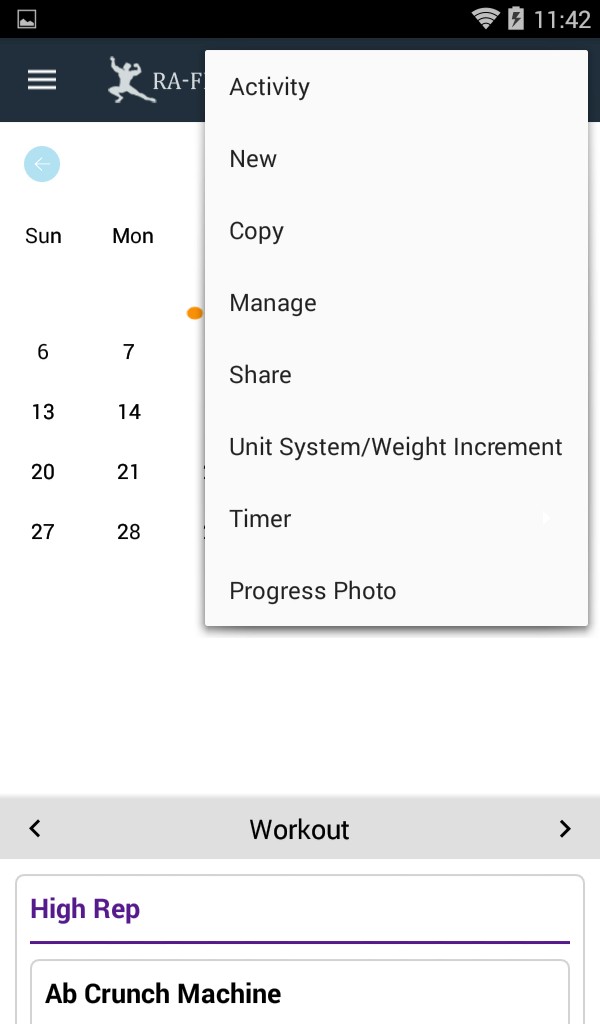Select day 6 on the calendar
Image resolution: width=600 pixels, height=1024 pixels.
[x=43, y=352]
